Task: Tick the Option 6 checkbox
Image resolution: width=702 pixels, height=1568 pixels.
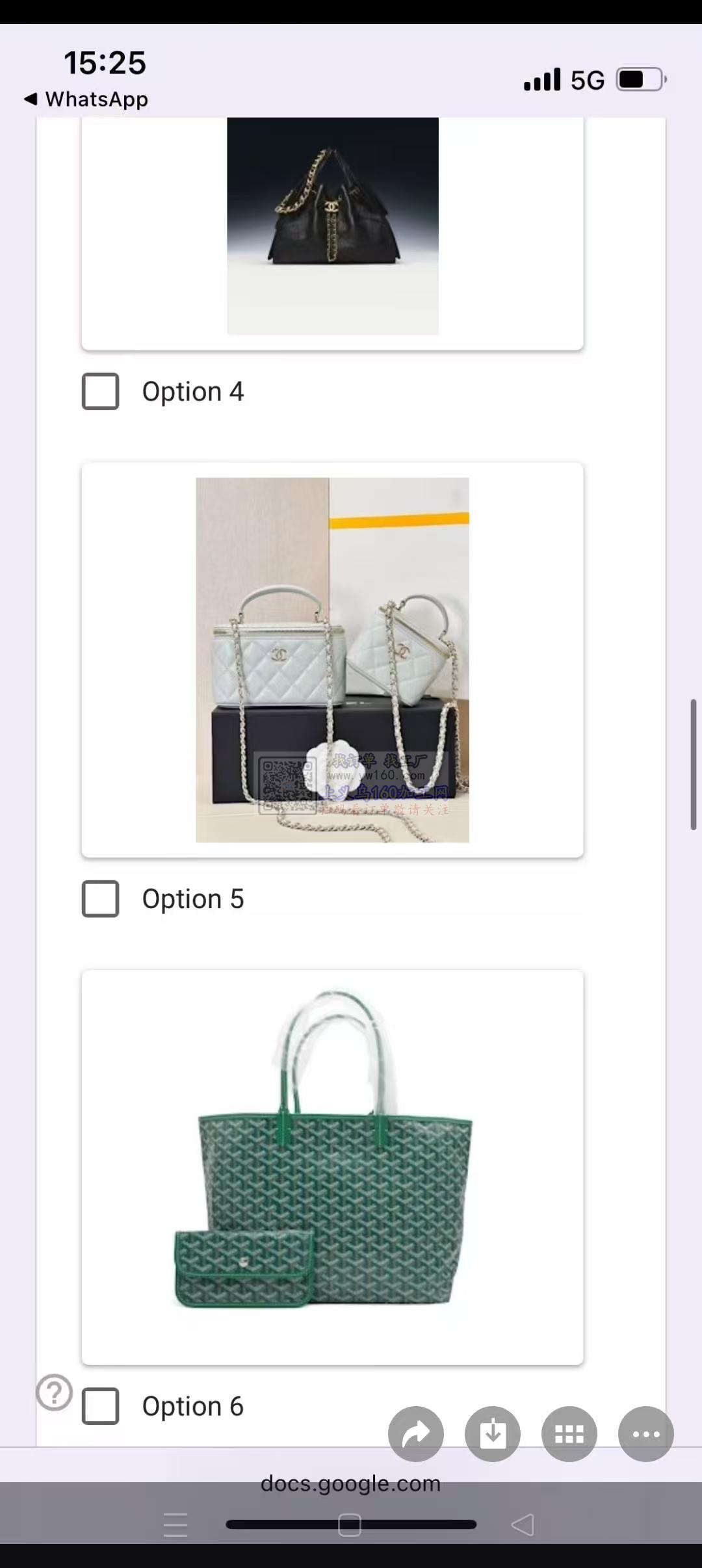Action: point(100,1406)
